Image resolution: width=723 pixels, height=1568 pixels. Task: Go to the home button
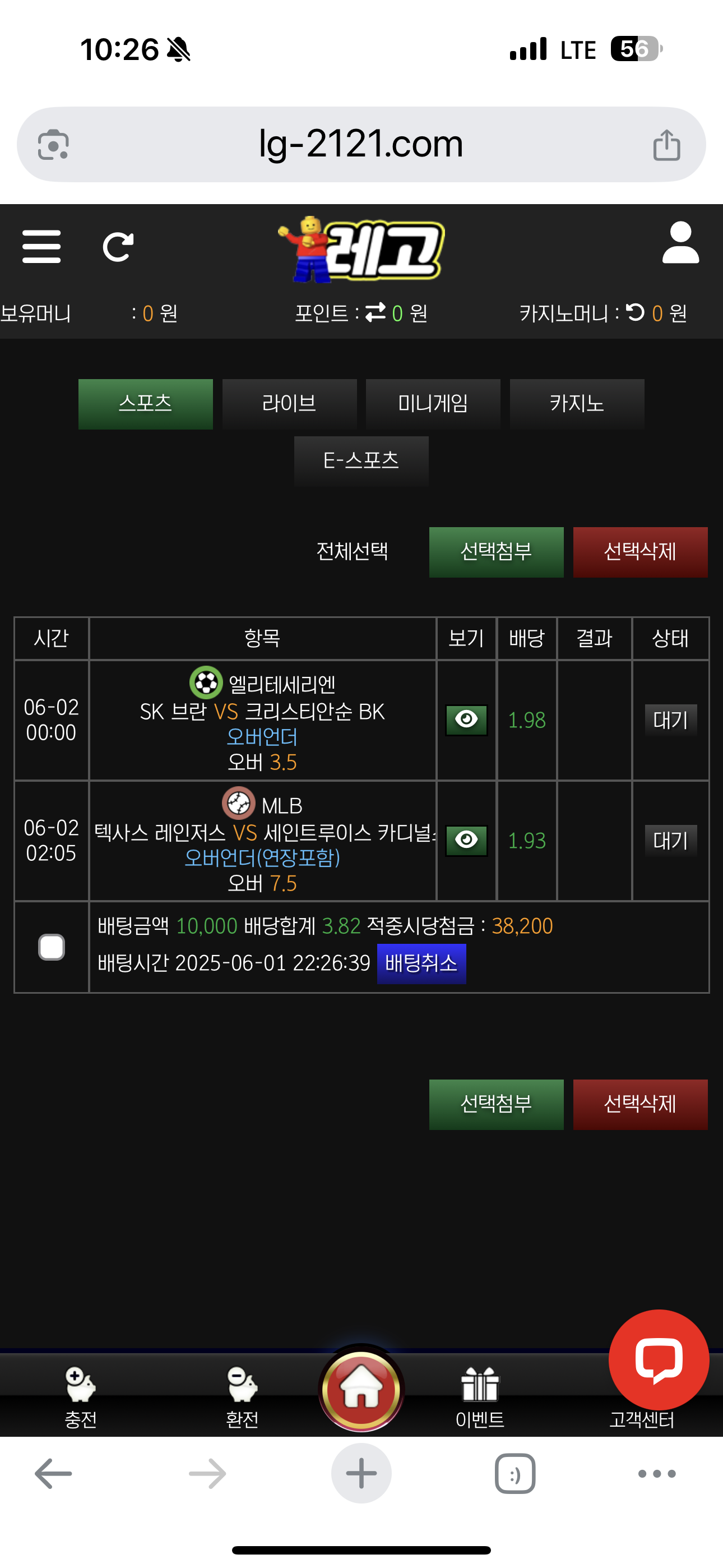[361, 1390]
